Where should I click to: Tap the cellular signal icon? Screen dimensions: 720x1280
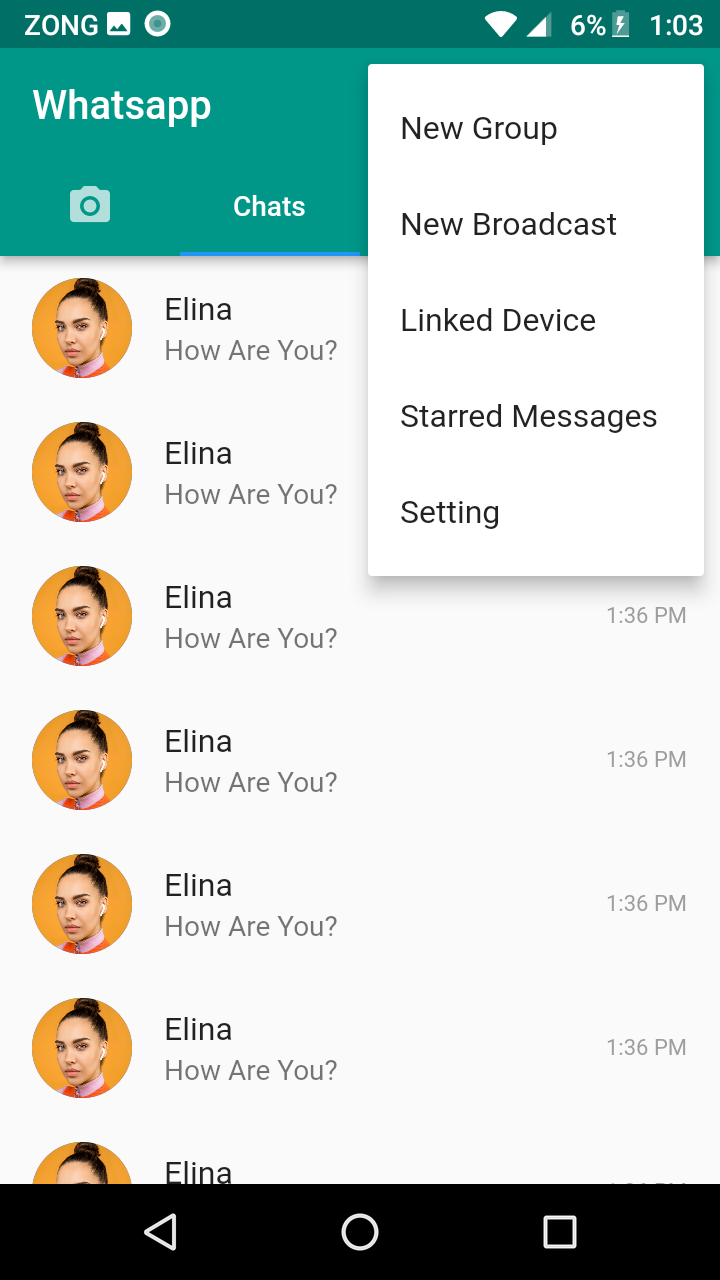click(x=540, y=24)
